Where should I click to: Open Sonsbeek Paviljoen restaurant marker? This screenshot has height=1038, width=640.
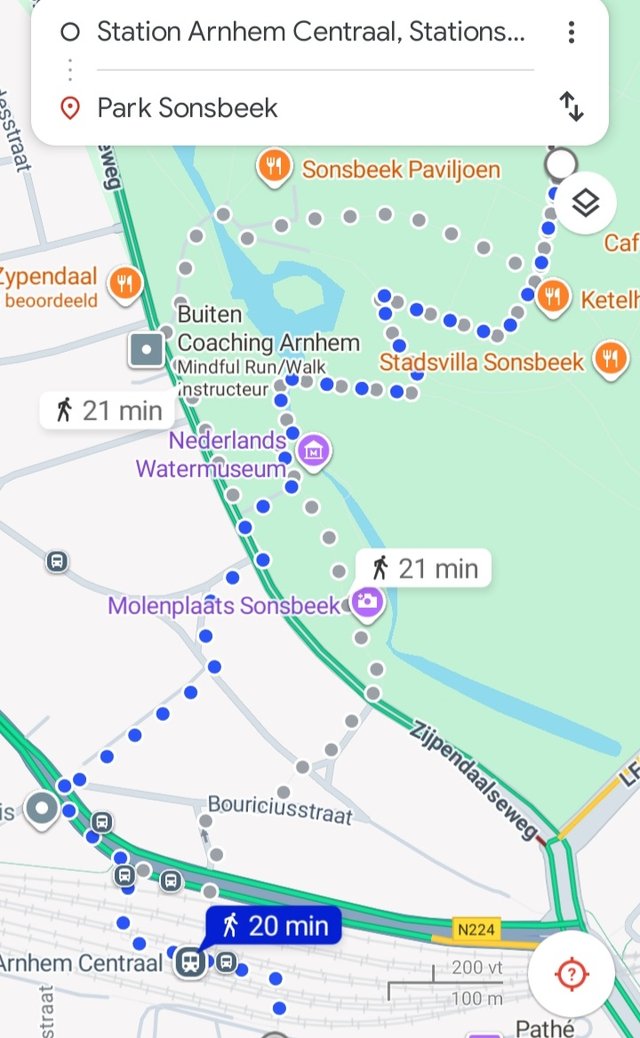(273, 167)
